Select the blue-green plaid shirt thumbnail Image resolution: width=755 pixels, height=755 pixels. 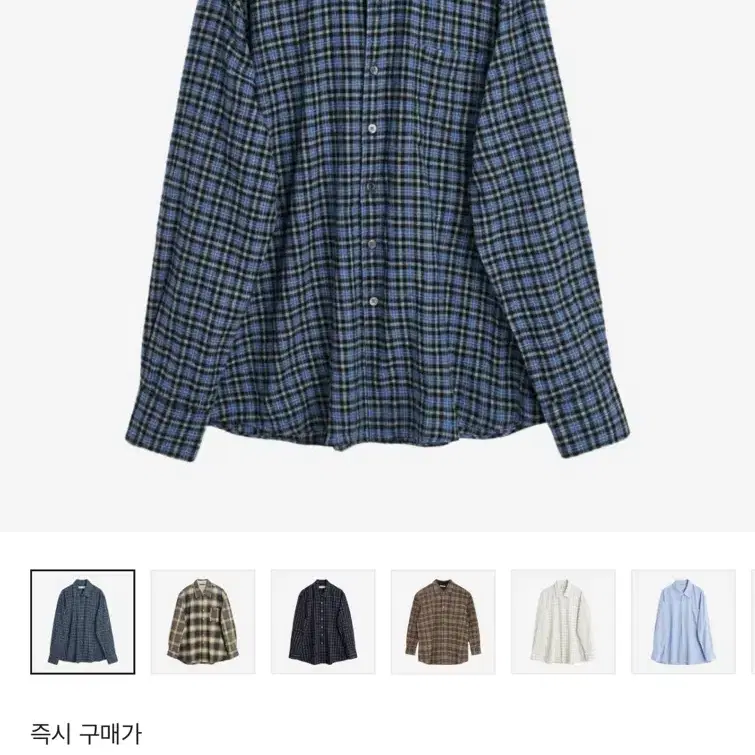click(x=83, y=622)
